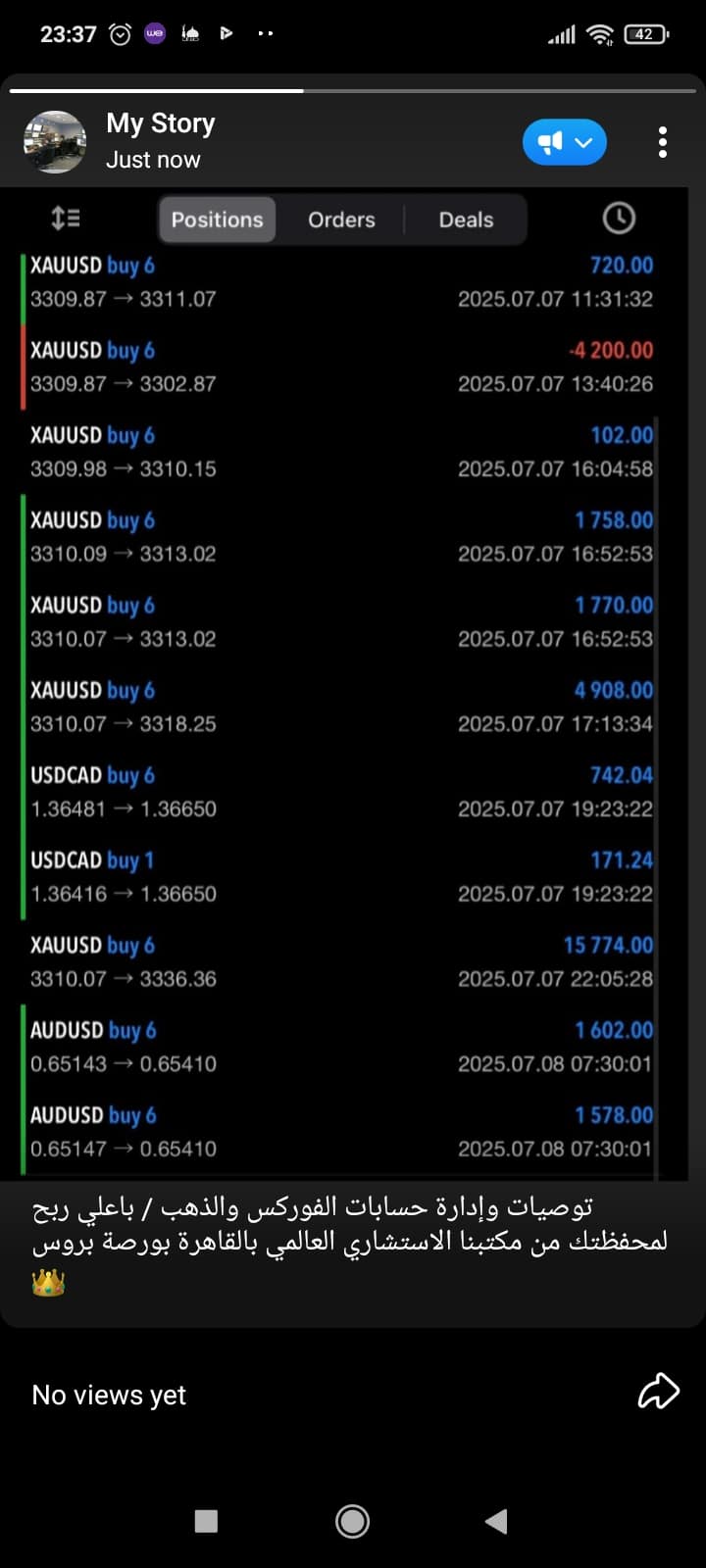
Task: Open the No views yet viewers list
Action: 109,1395
